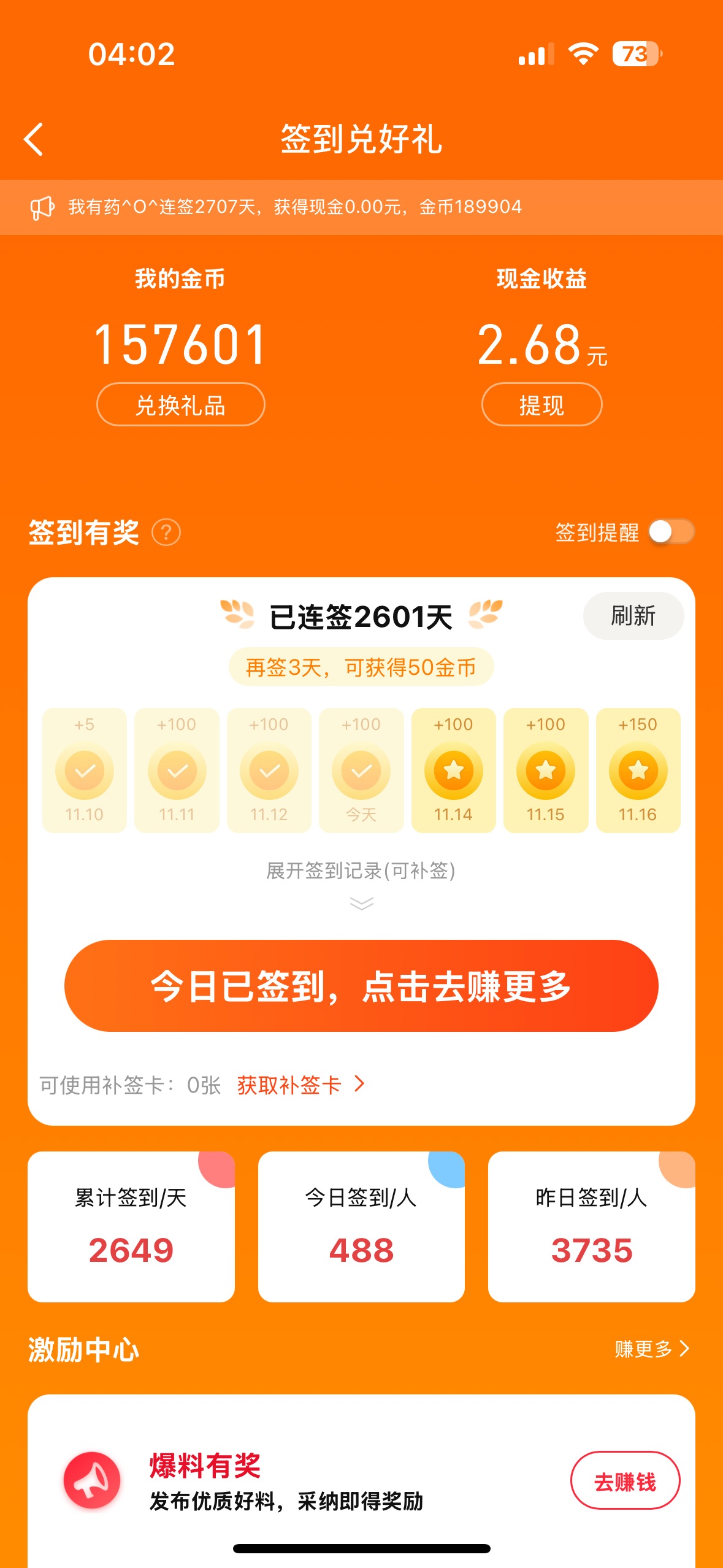Tap 今日已签到，点击去赚更多
Image resolution: width=723 pixels, height=1568 pixels.
tap(361, 986)
